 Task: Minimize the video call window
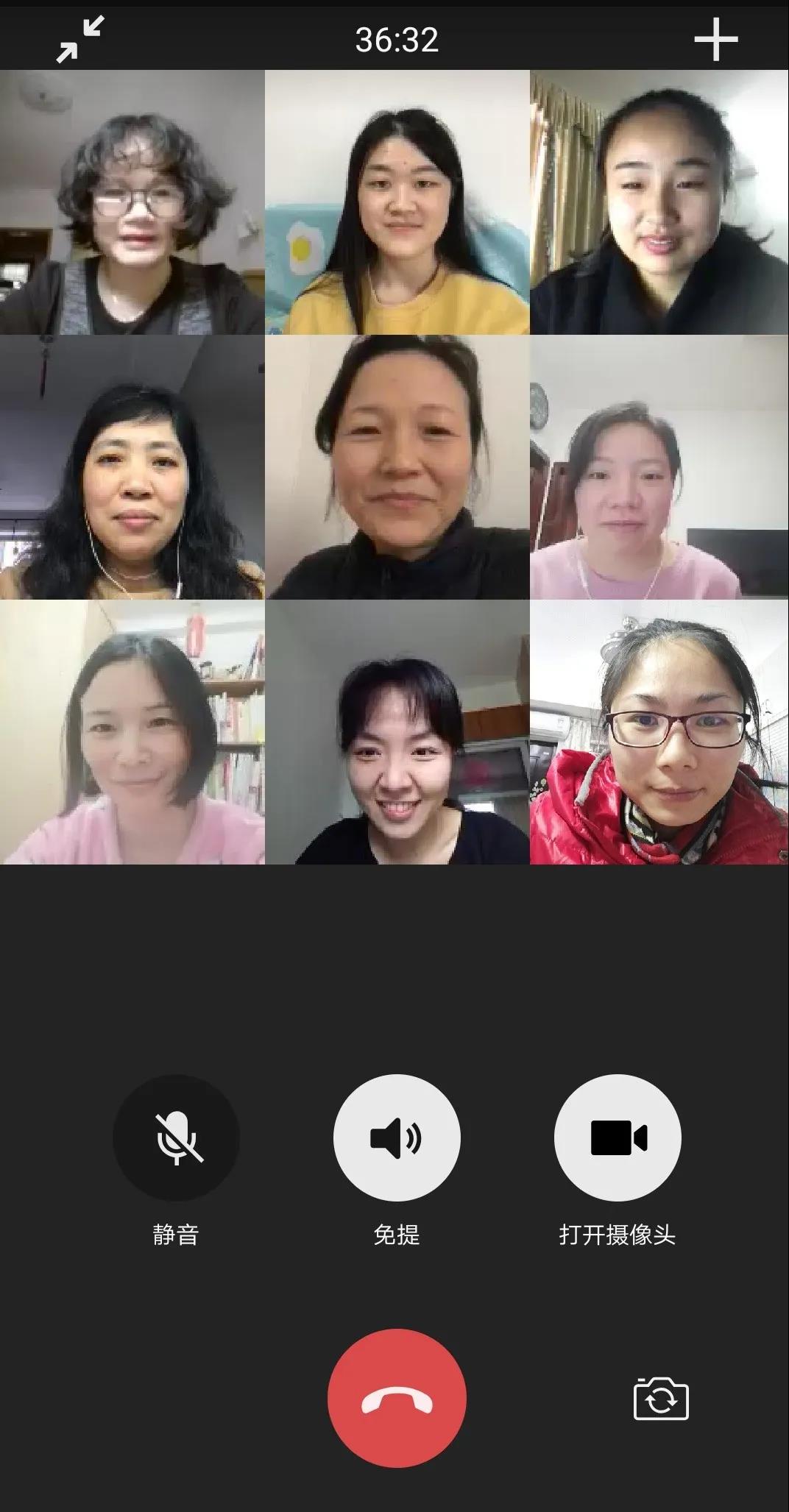coord(80,40)
